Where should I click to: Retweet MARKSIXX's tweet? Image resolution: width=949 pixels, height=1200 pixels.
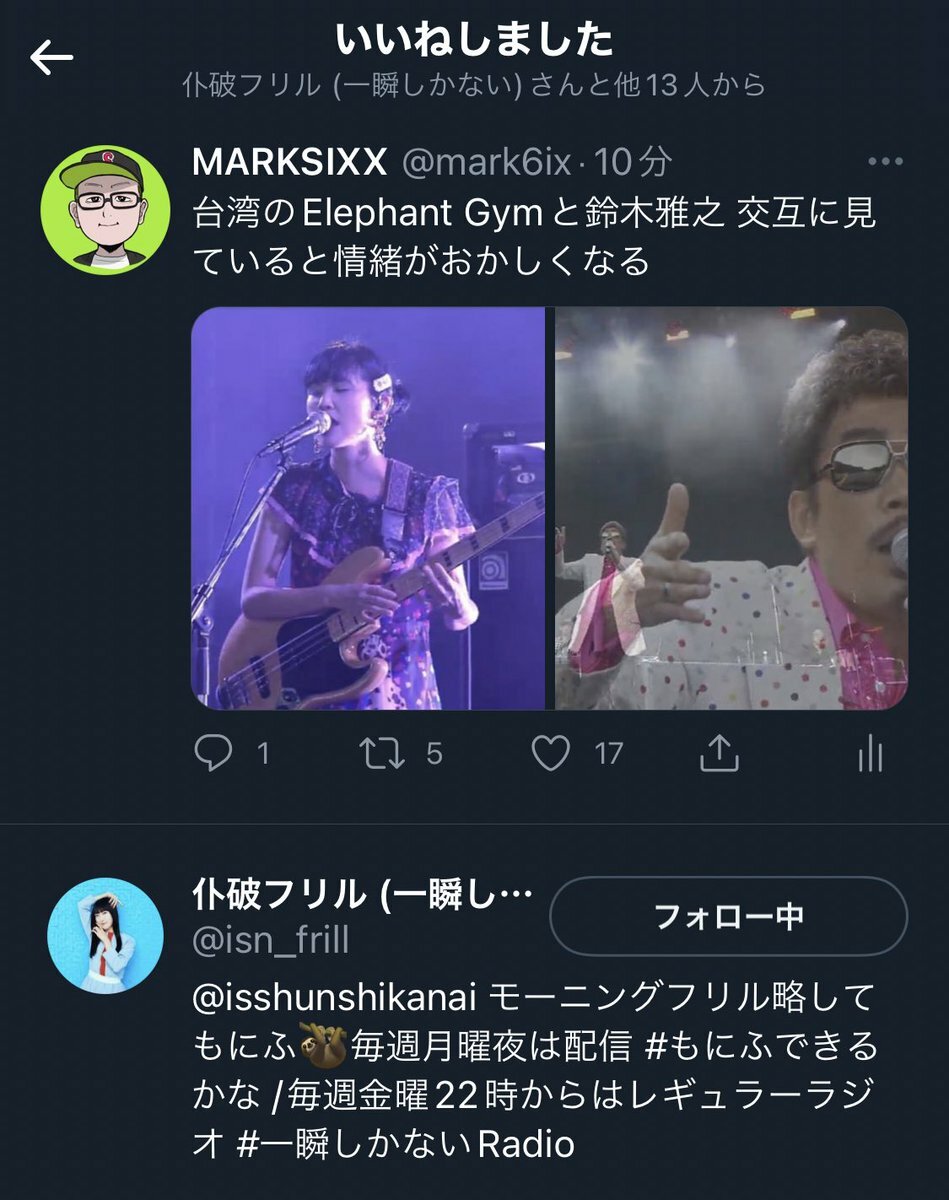click(x=381, y=754)
